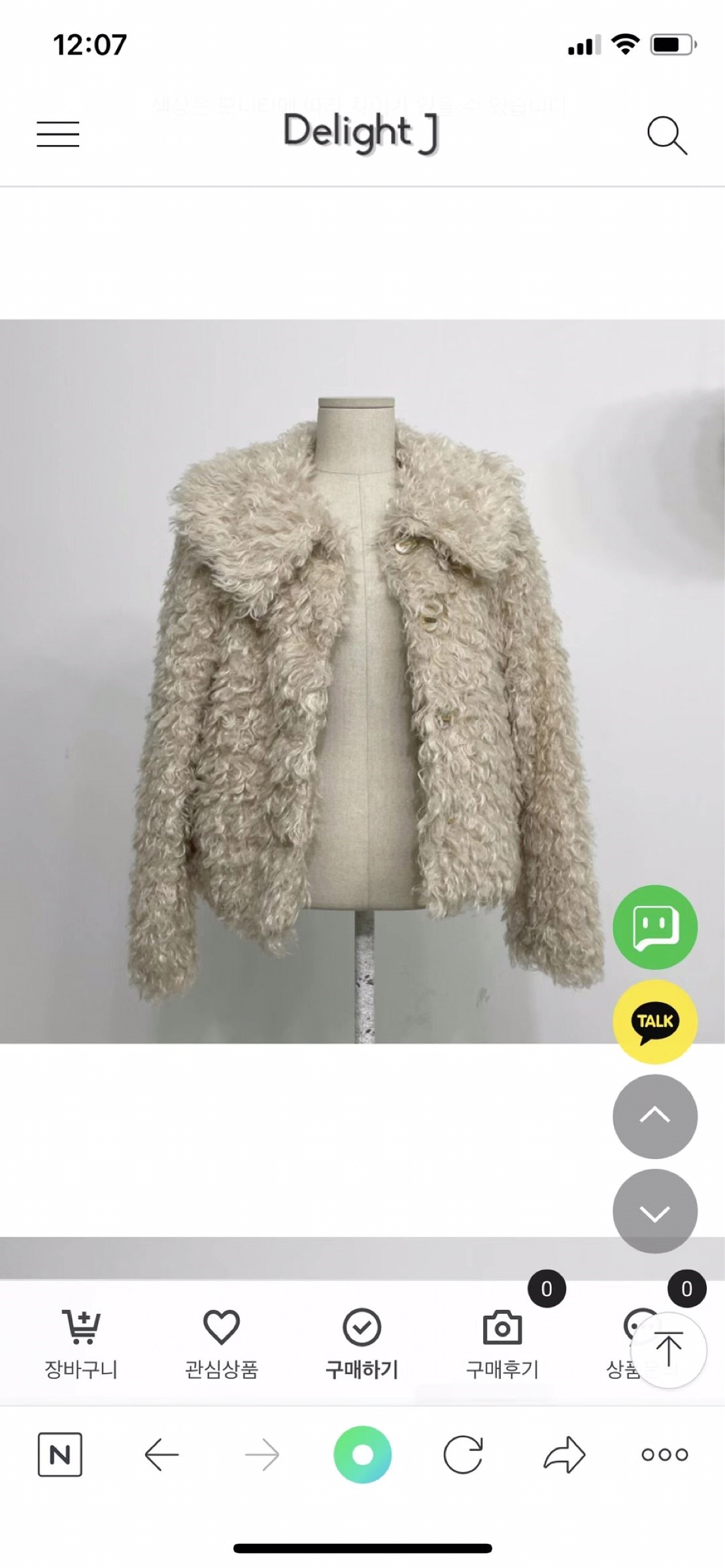Image resolution: width=725 pixels, height=1568 pixels.
Task: Open KakaoTalk chat button
Action: coord(655,1021)
